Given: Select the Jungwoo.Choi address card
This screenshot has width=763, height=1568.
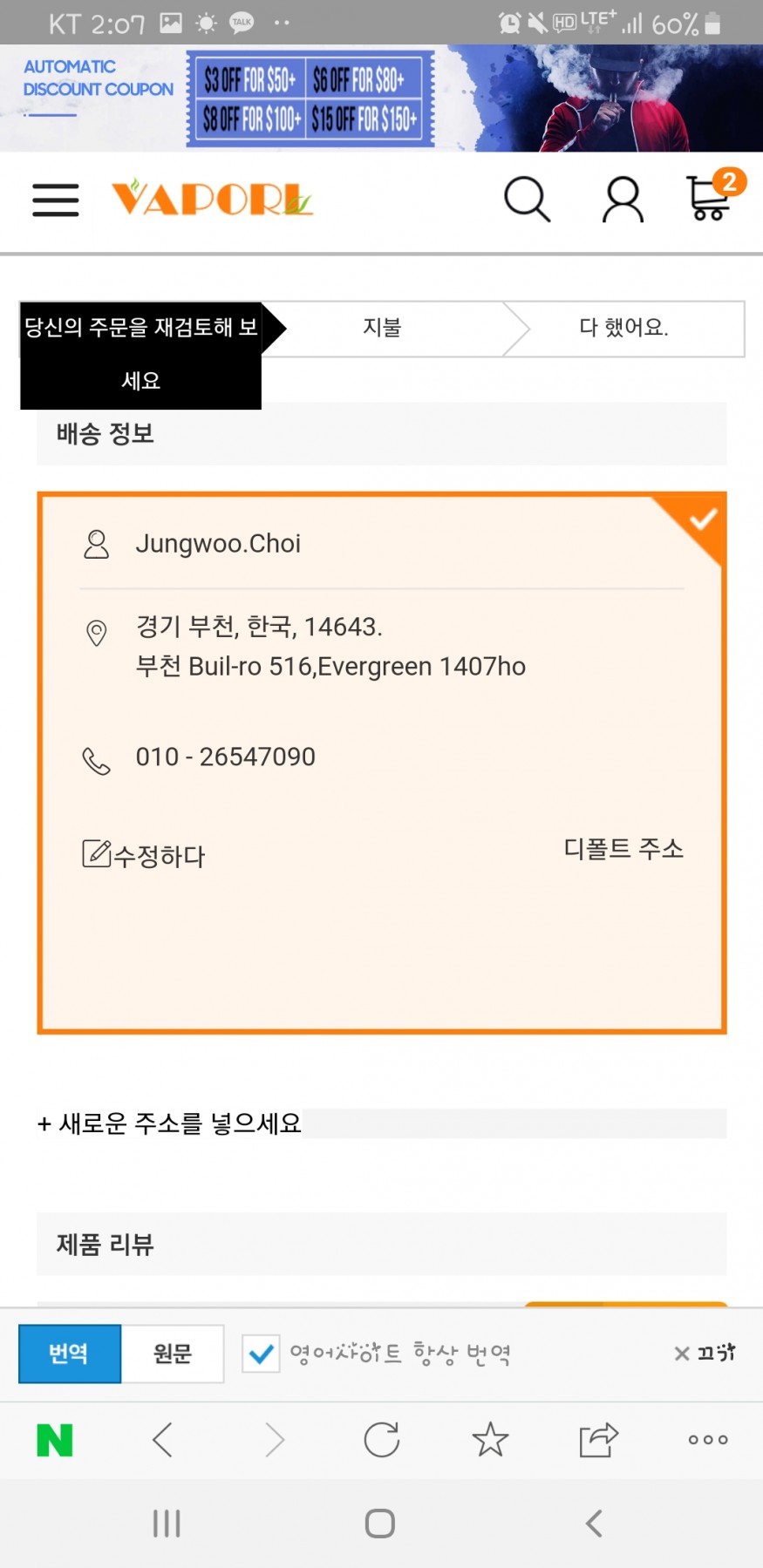Looking at the screenshot, I should pos(381,763).
